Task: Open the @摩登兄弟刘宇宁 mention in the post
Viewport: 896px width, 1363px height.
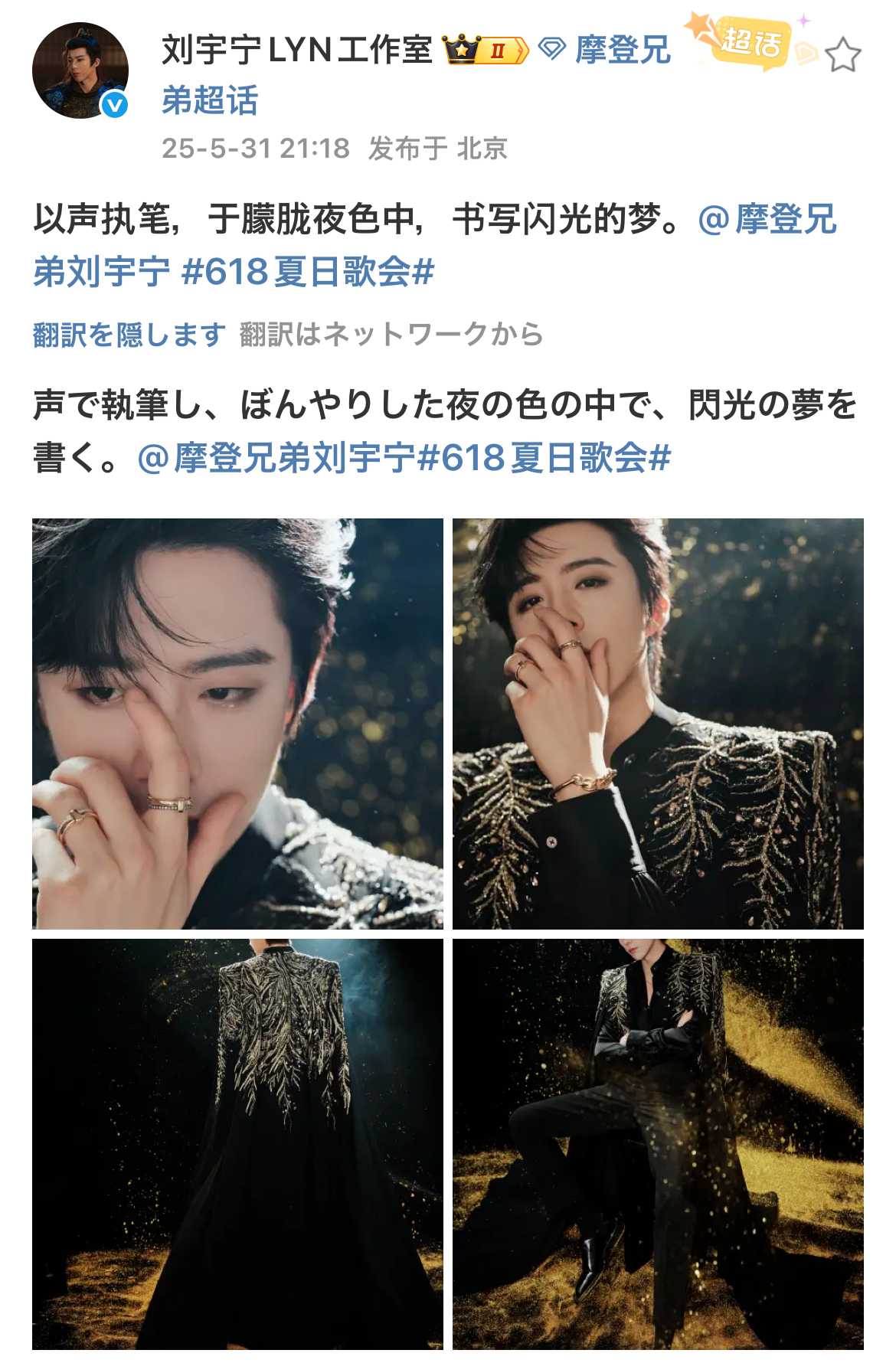Action: [767, 220]
